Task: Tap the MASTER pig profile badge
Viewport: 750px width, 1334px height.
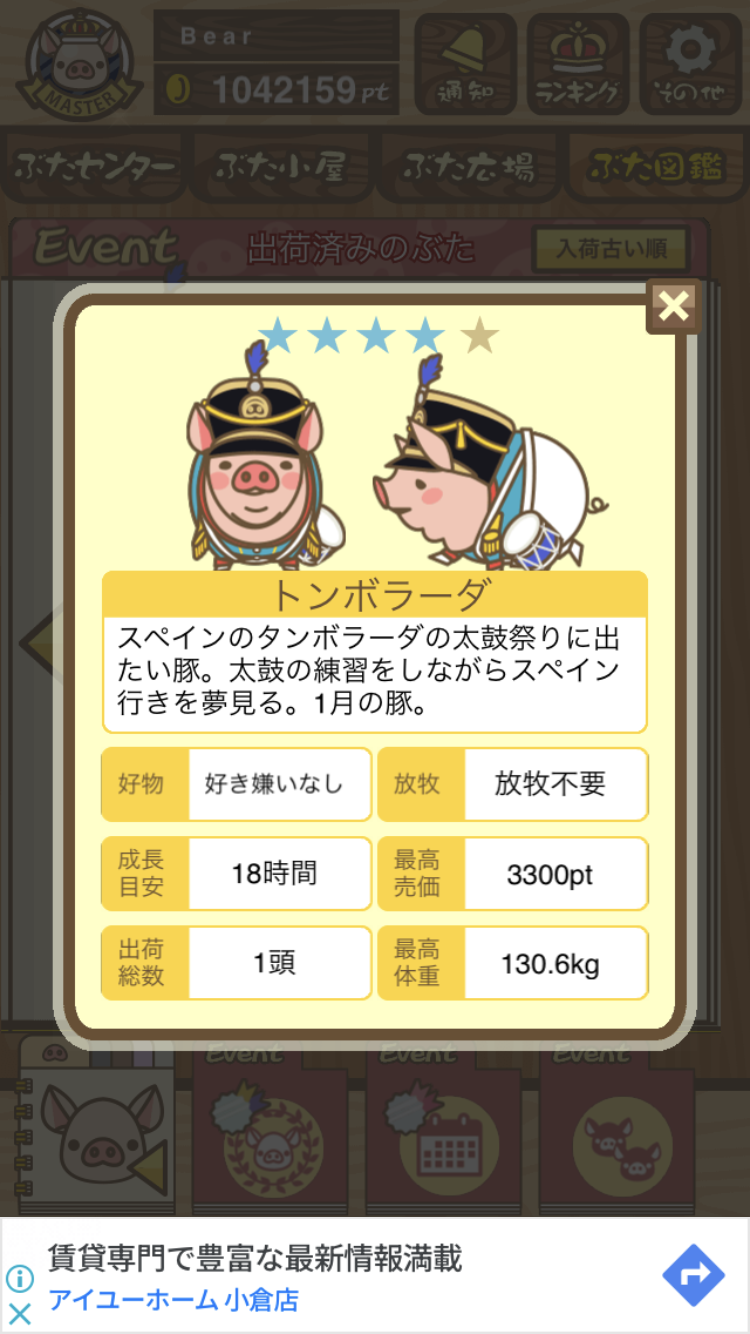Action: [78, 62]
